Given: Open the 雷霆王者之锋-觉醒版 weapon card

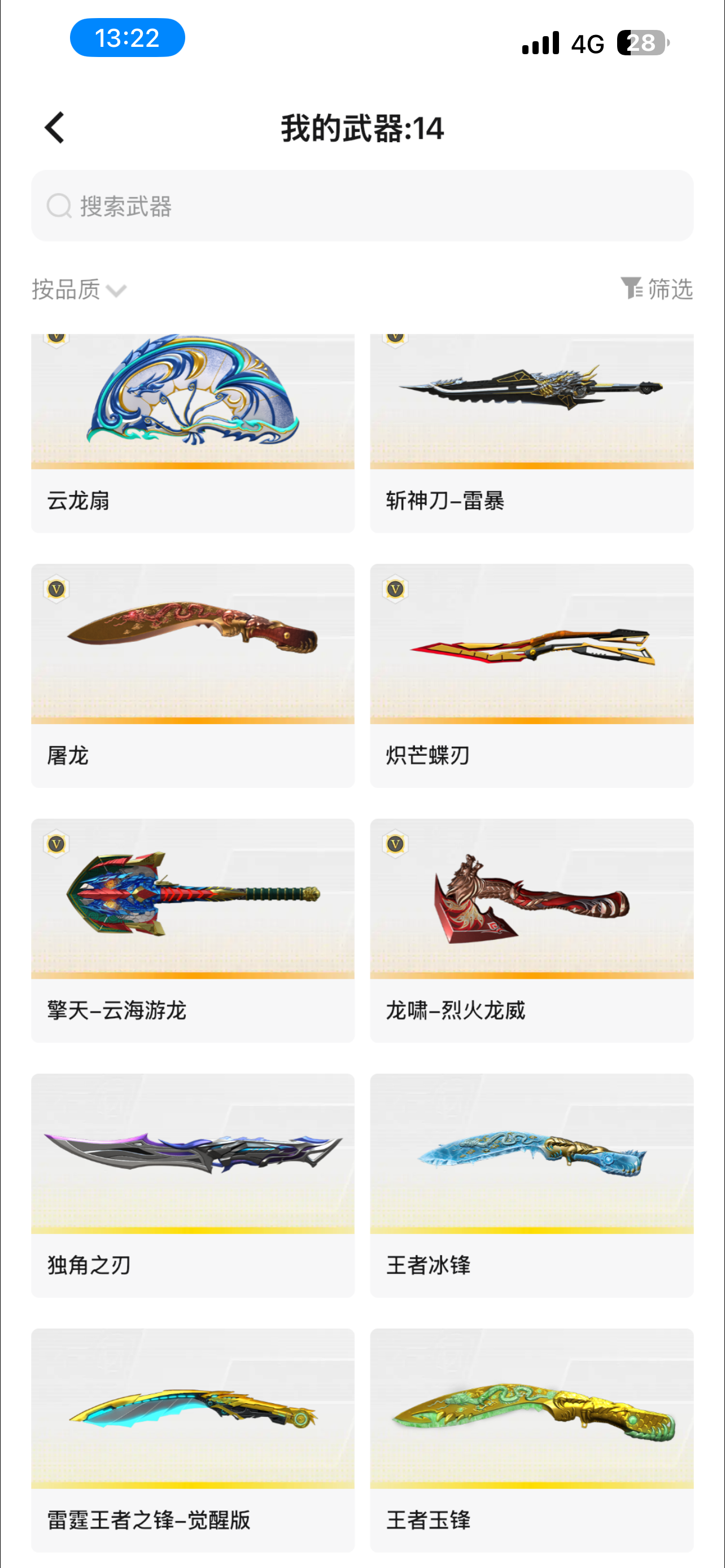Looking at the screenshot, I should (193, 1439).
